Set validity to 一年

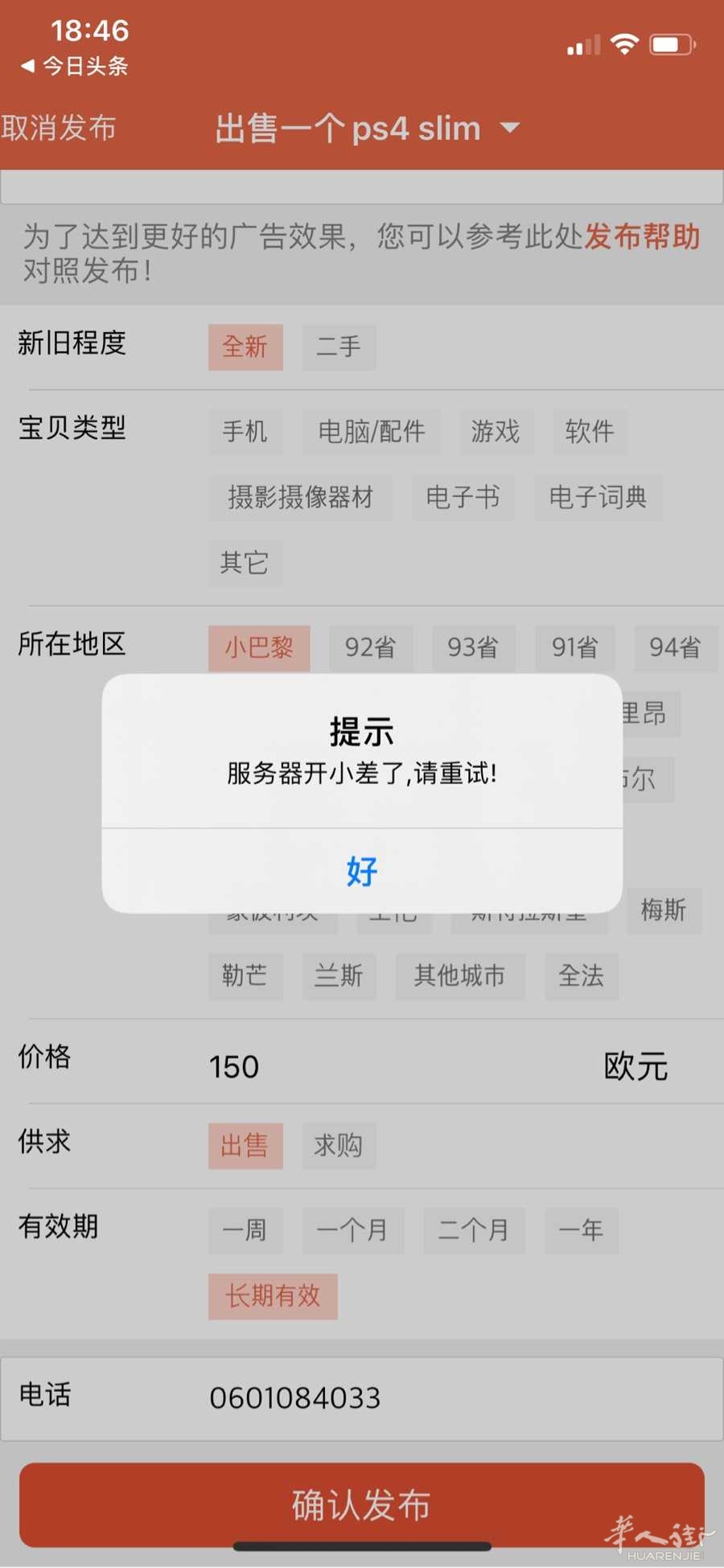[x=581, y=1230]
